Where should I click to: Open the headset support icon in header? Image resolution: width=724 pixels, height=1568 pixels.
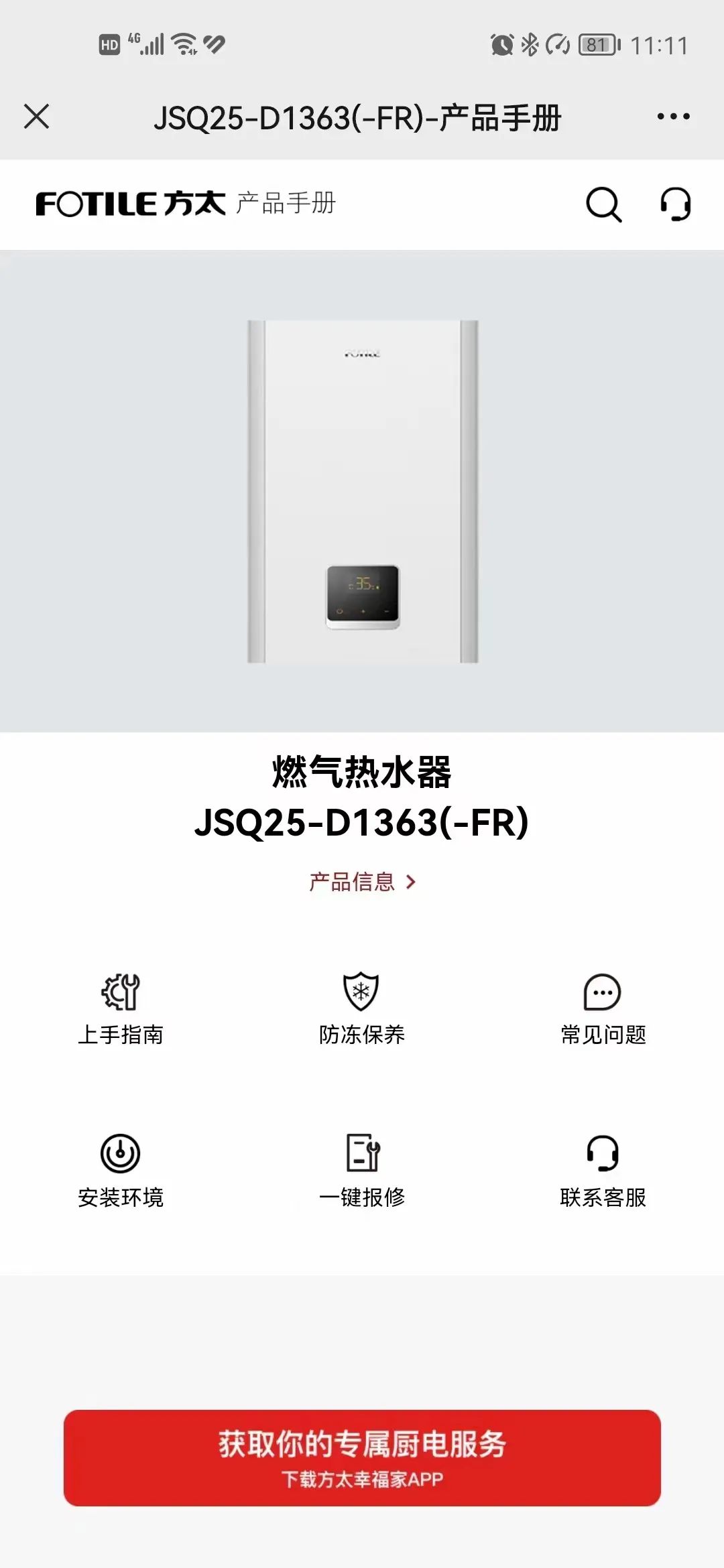pyautogui.click(x=675, y=204)
